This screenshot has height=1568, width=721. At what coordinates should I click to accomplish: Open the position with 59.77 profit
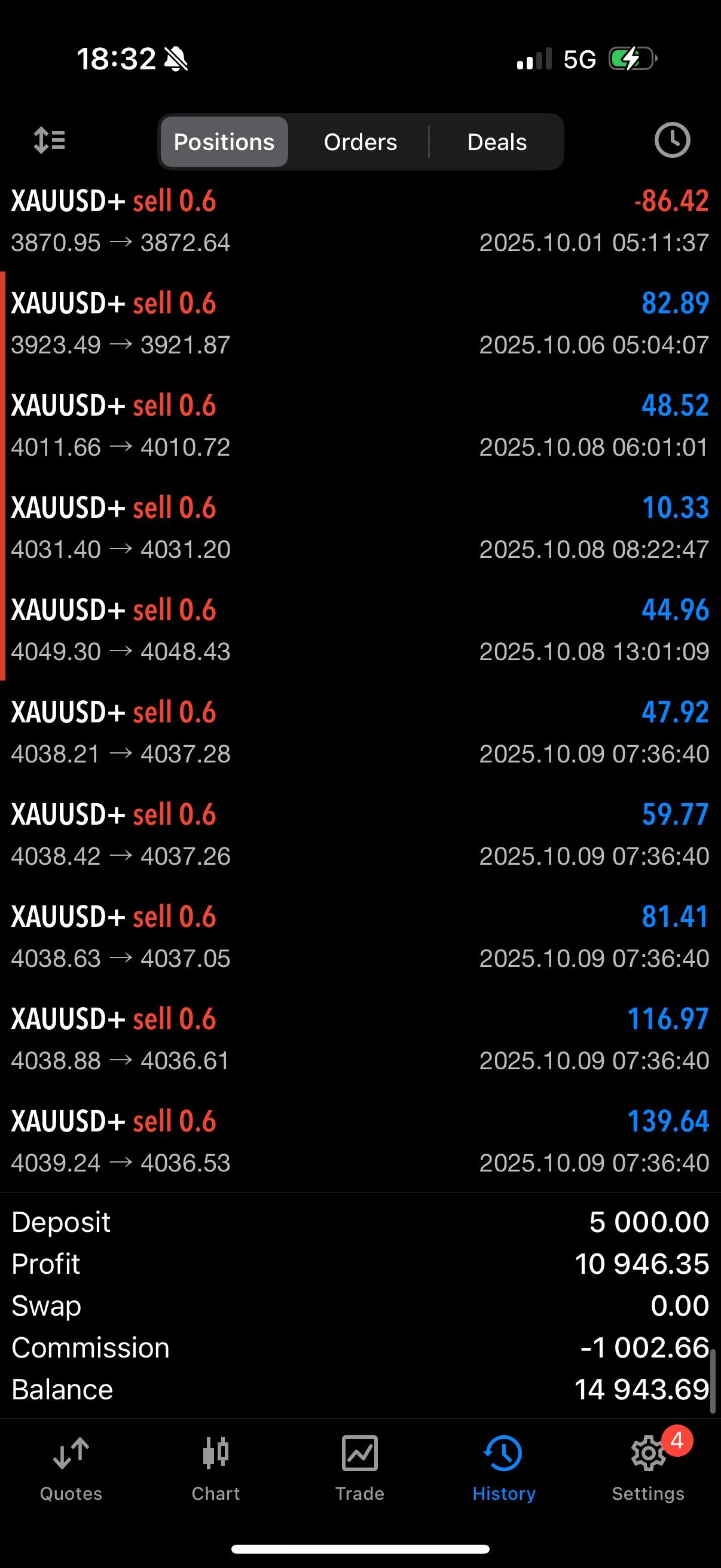pos(360,834)
